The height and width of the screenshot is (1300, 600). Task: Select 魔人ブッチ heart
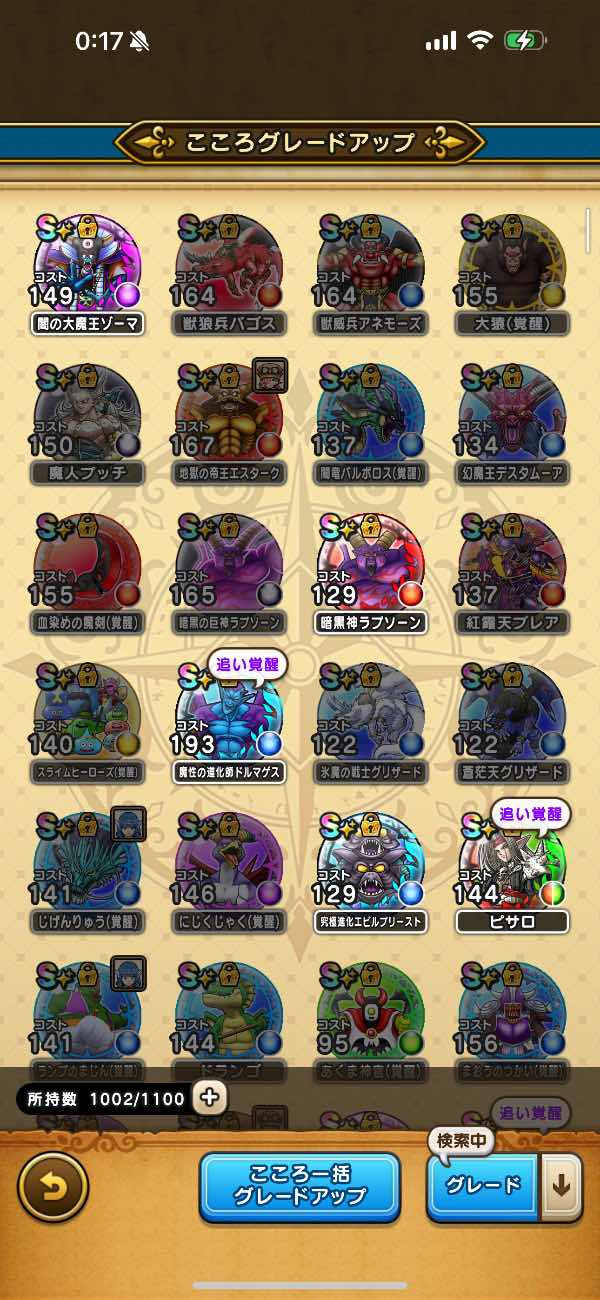[x=88, y=415]
